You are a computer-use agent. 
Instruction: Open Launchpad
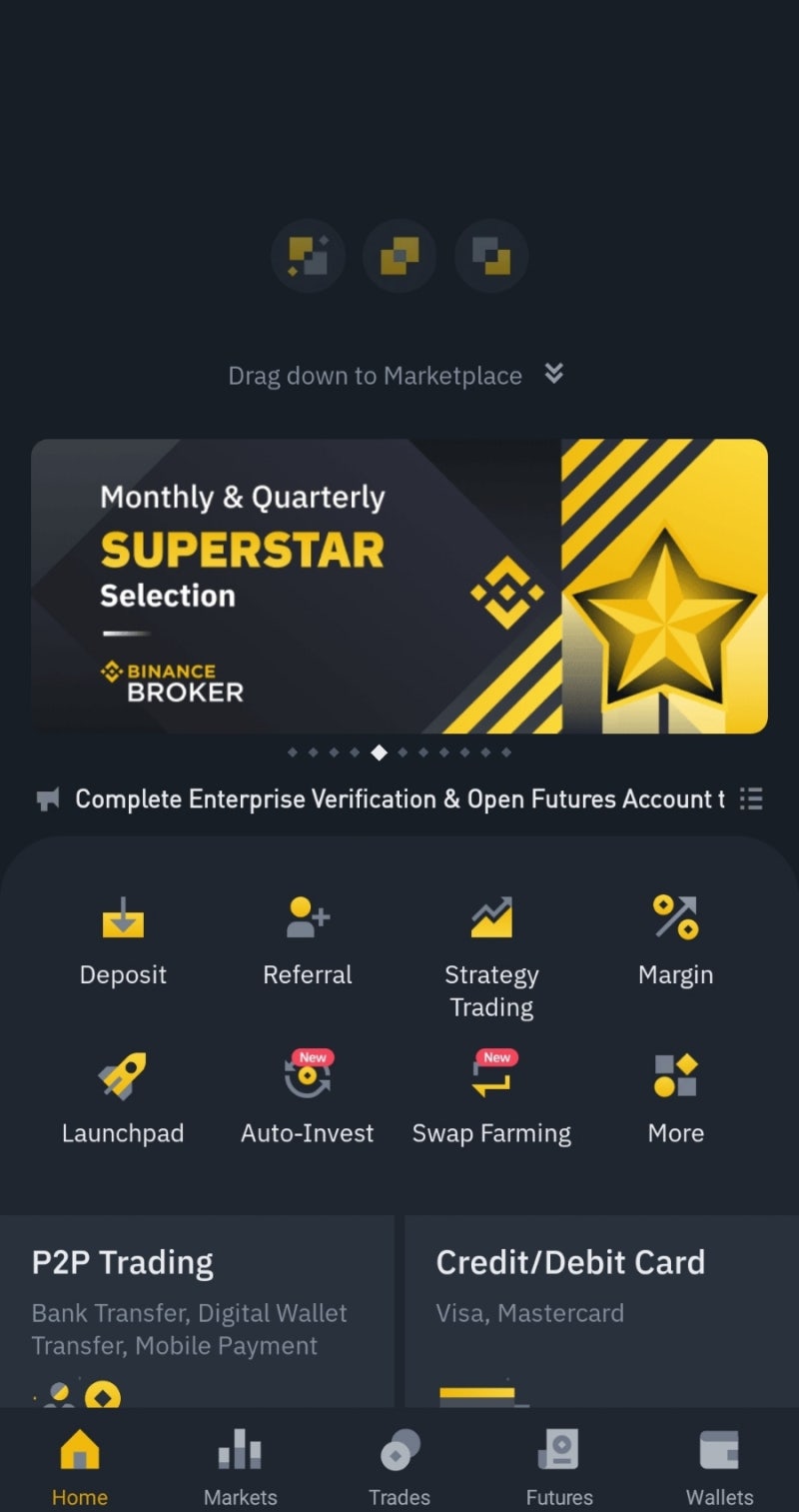pos(123,1098)
